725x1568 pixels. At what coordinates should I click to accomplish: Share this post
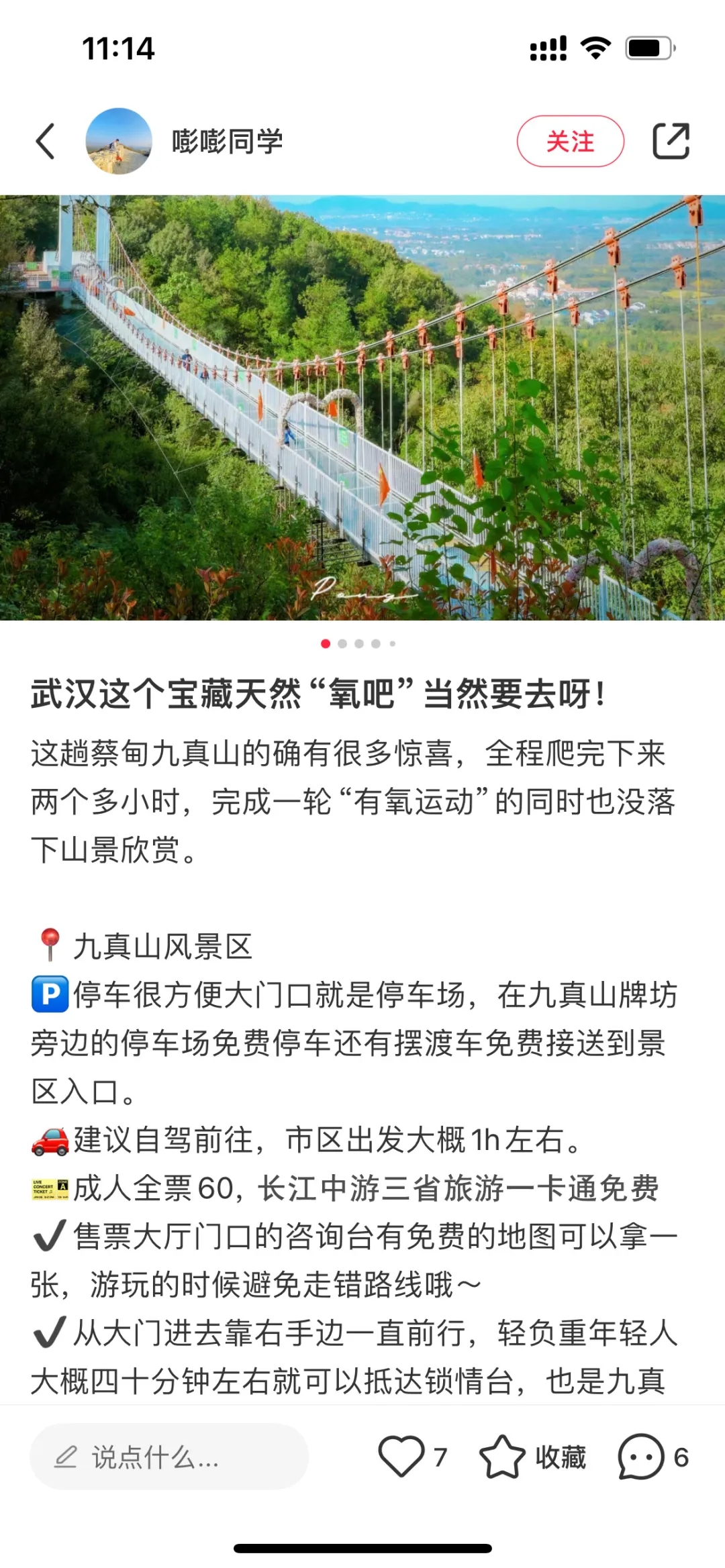coord(671,142)
